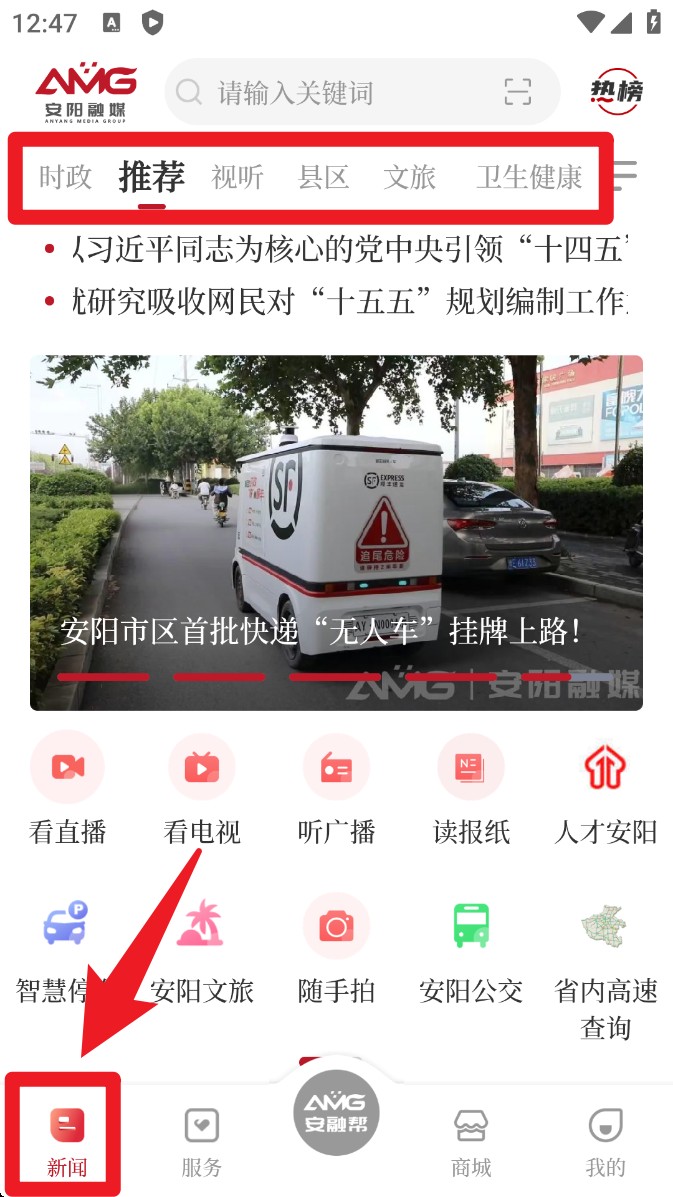Viewport: 673px width, 1197px height.
Task: Open 读报纸 newspaper reader
Action: pyautogui.click(x=471, y=790)
